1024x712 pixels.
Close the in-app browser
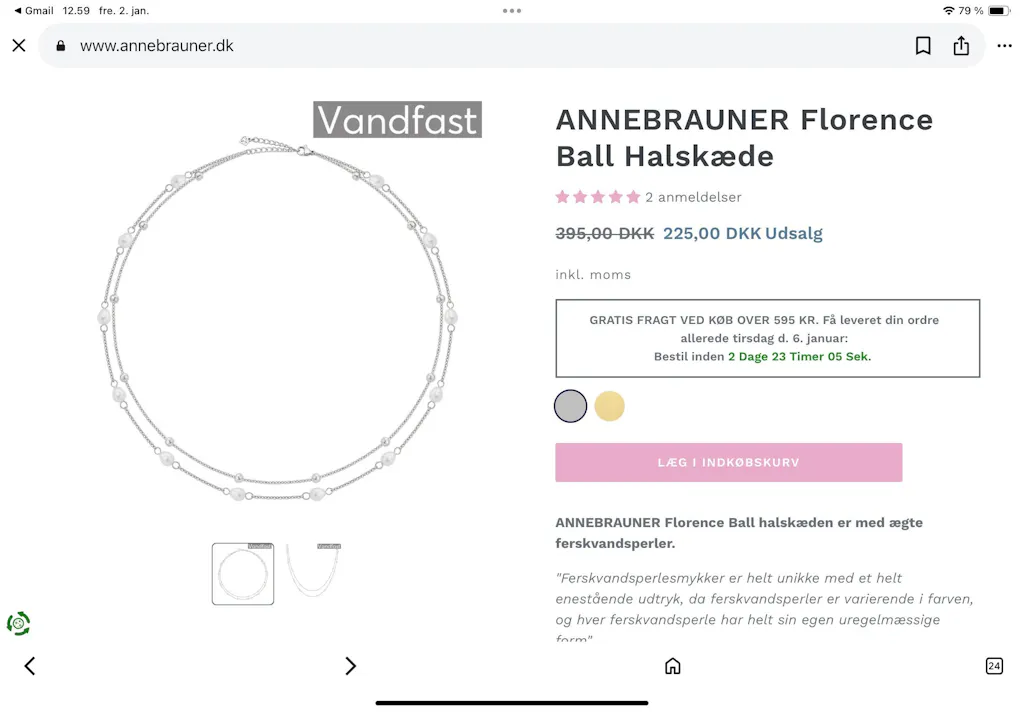point(19,45)
